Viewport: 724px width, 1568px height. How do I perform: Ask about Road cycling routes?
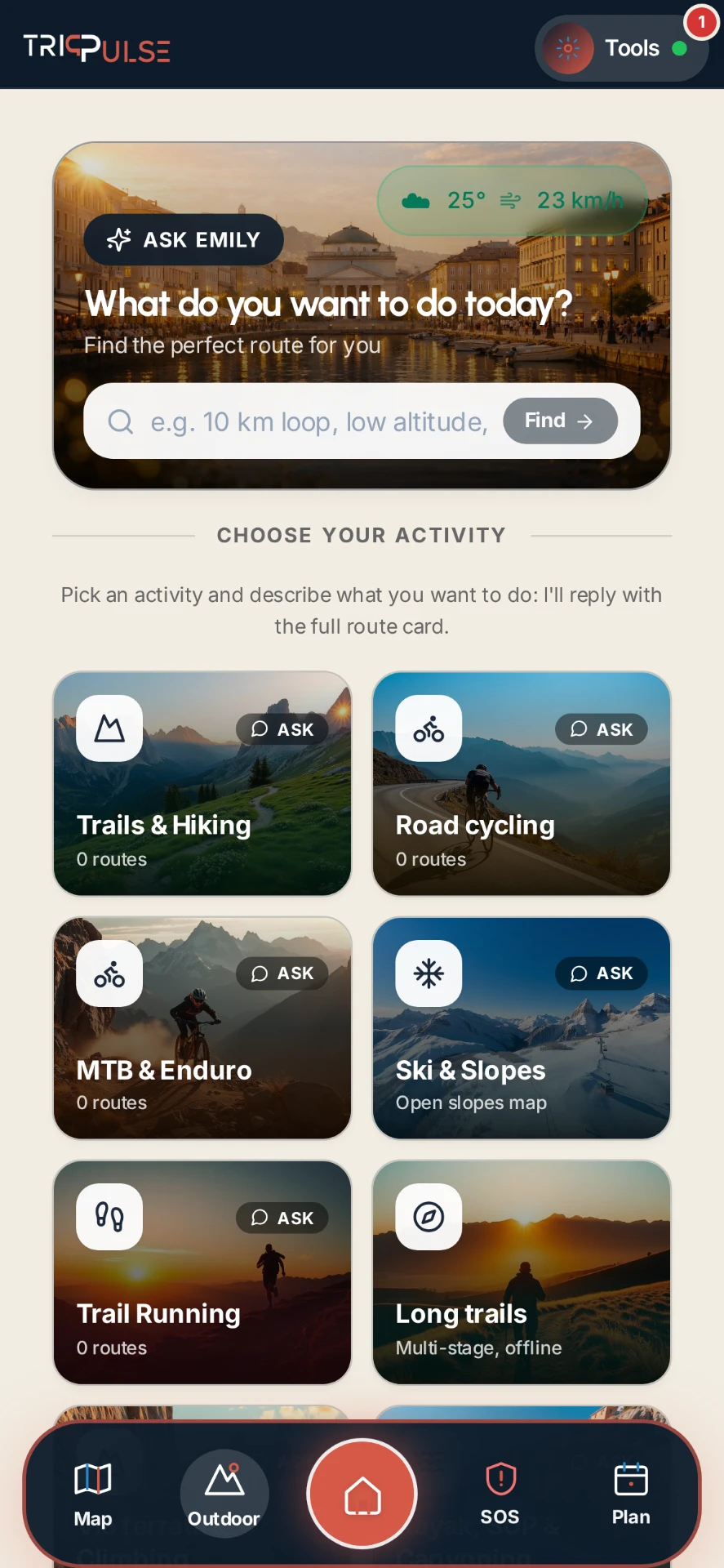pos(602,729)
